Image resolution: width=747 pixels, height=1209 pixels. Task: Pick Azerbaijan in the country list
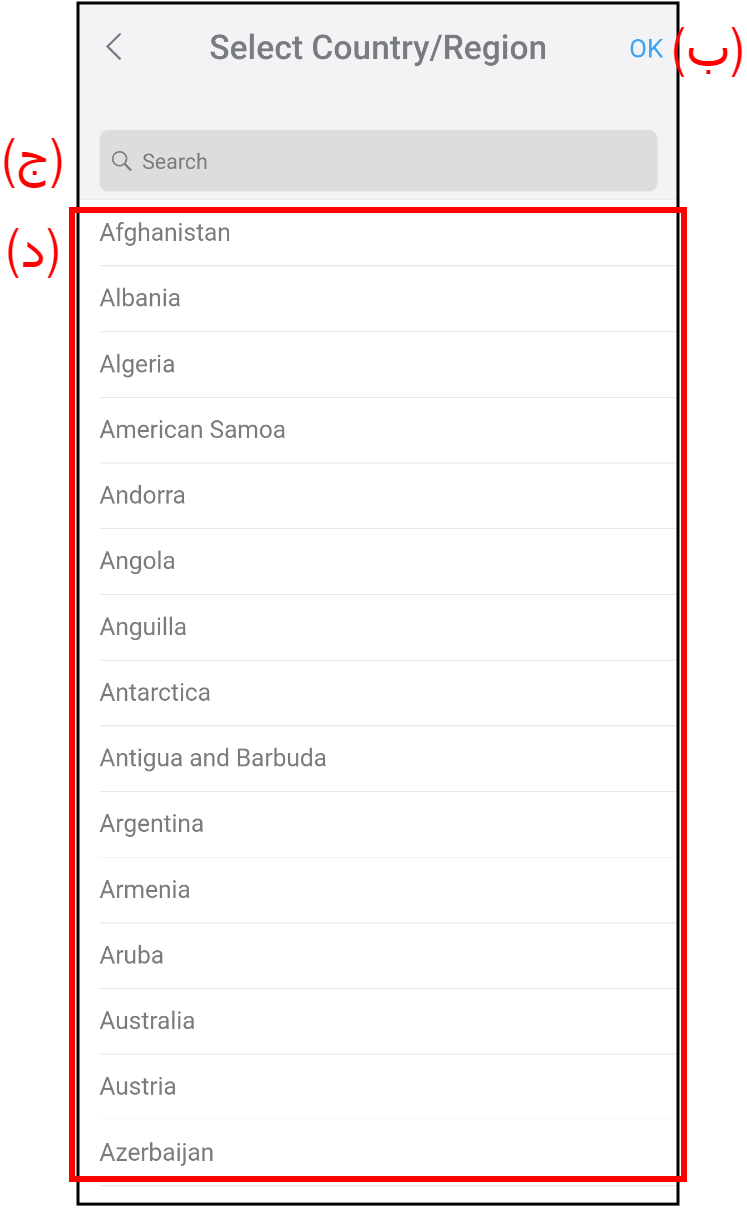click(x=156, y=1152)
